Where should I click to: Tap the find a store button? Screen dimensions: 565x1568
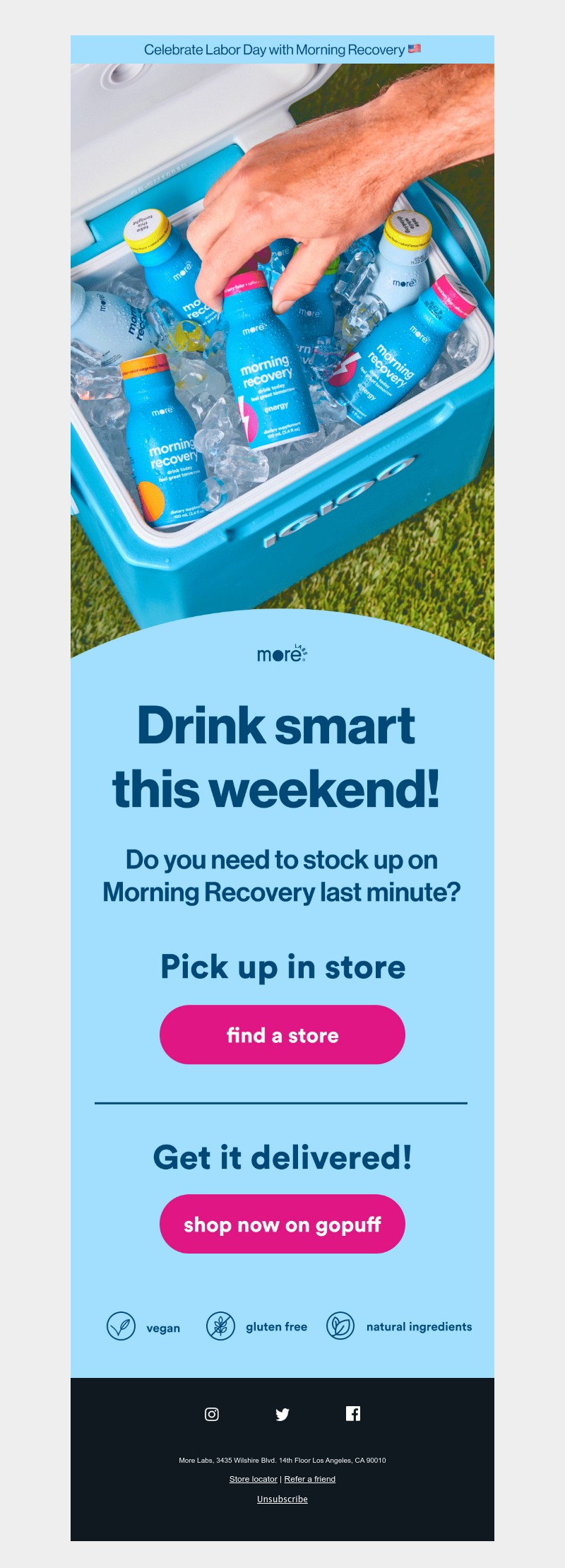(282, 1034)
